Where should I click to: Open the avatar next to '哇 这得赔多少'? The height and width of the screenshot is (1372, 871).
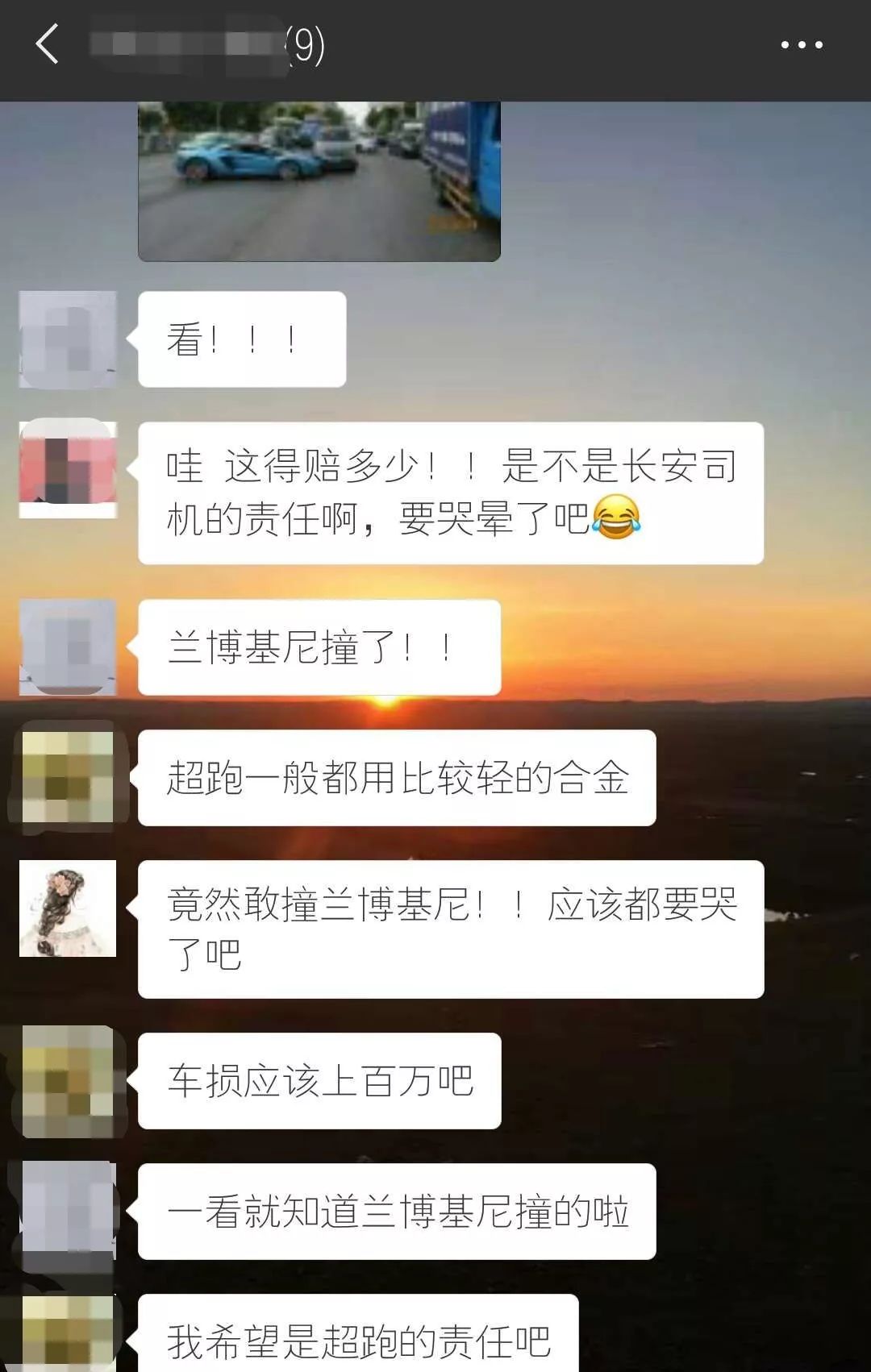click(x=68, y=468)
